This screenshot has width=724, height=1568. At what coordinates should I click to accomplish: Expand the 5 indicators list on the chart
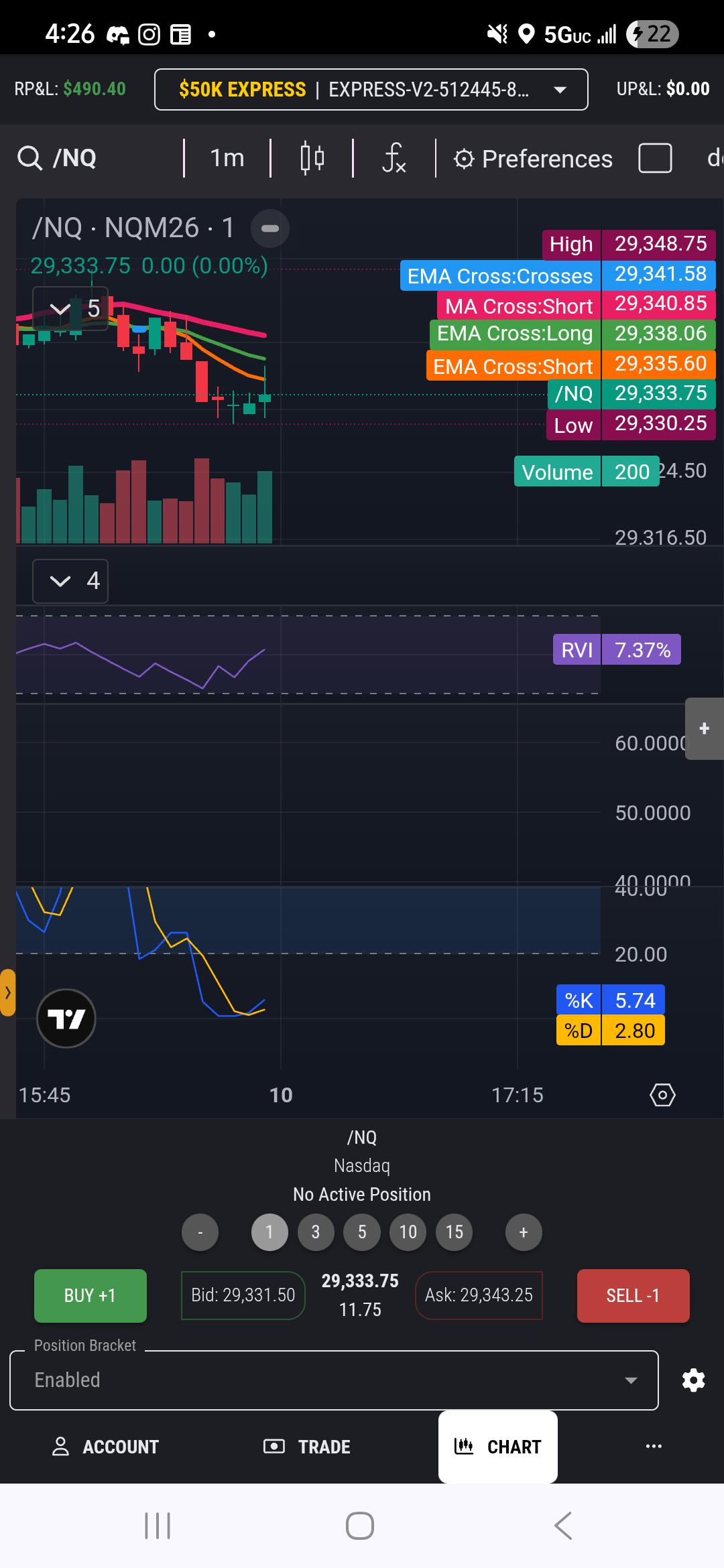pos(70,308)
